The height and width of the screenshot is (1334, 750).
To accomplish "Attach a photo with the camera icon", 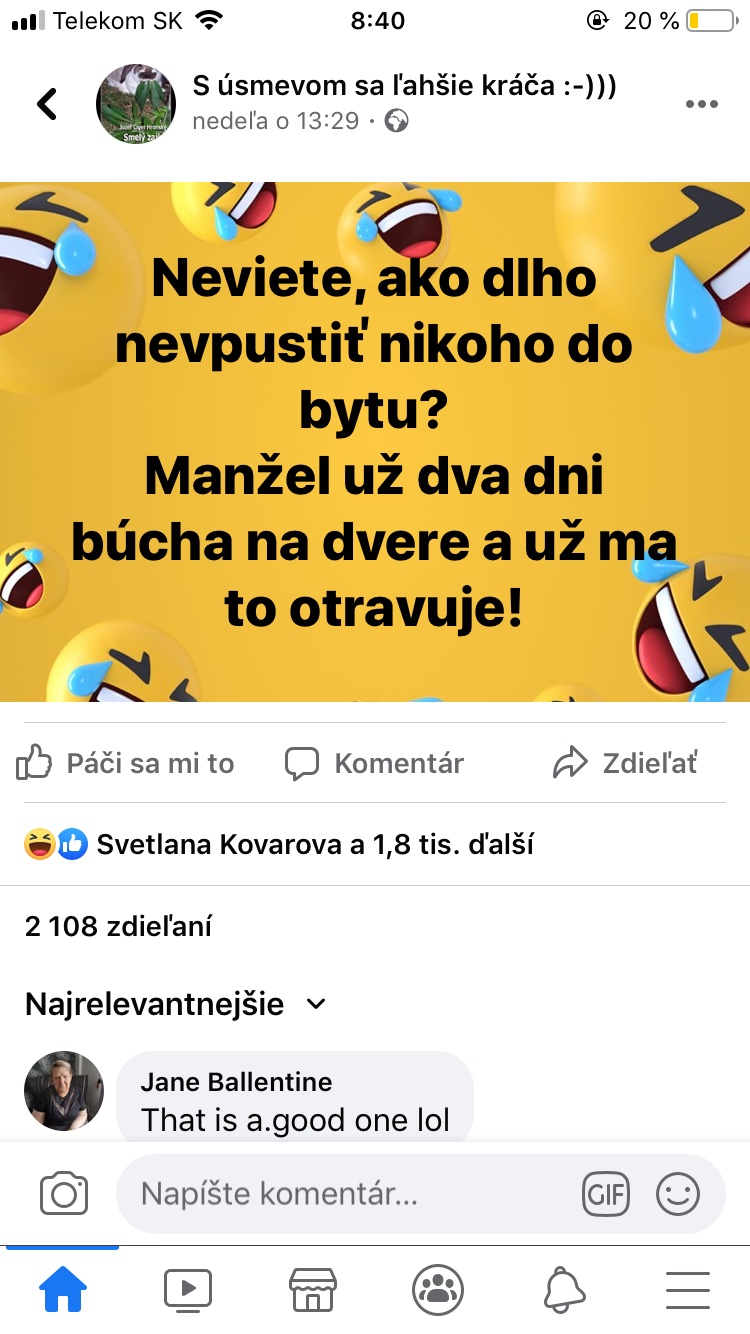I will tap(64, 1194).
